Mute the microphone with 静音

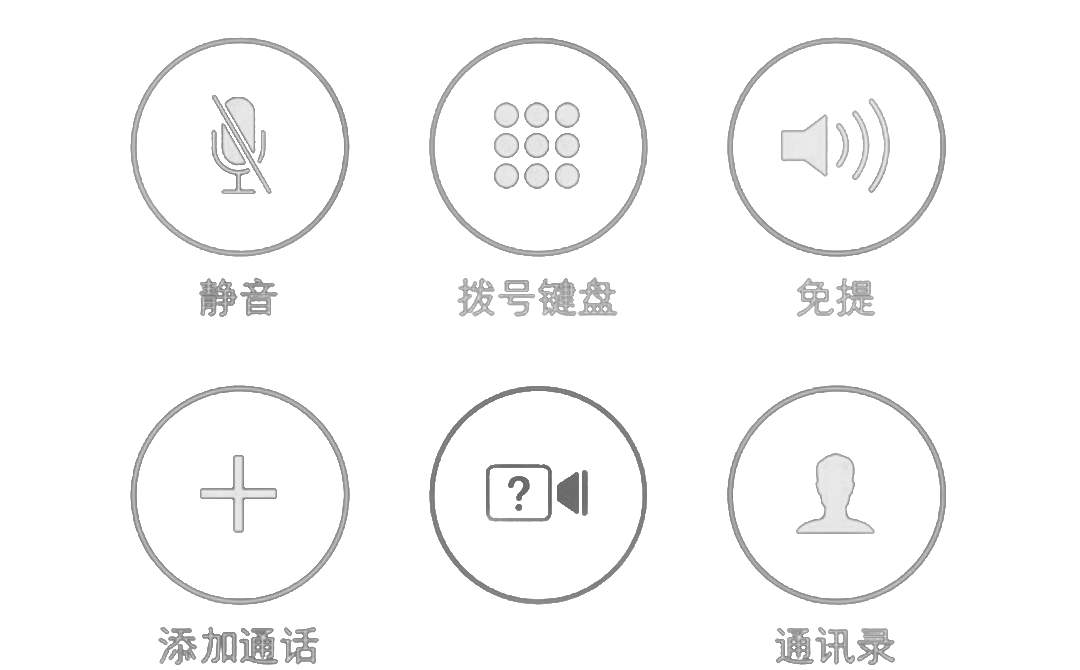click(x=240, y=146)
